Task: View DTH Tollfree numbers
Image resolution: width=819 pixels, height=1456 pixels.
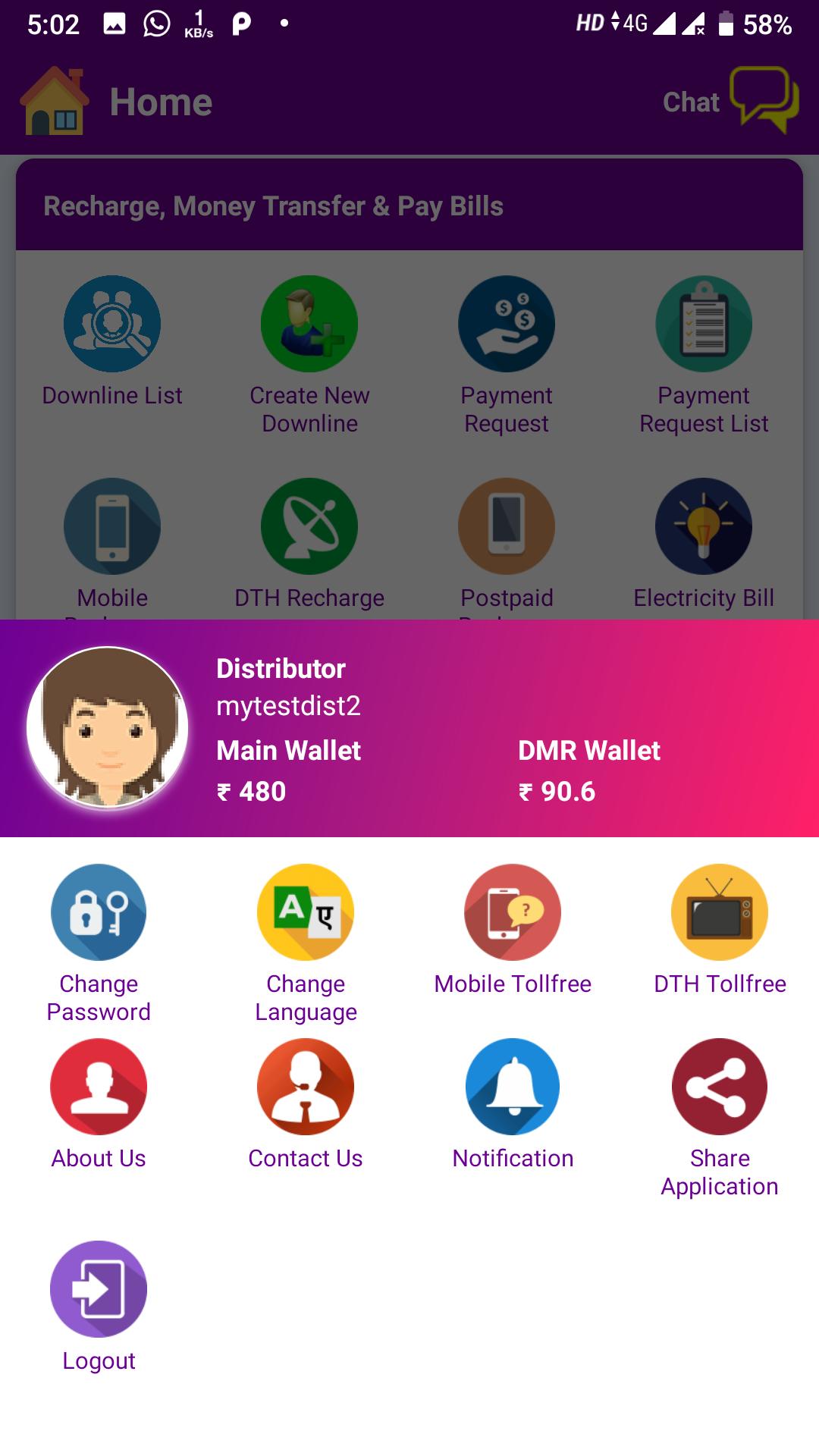Action: (720, 912)
